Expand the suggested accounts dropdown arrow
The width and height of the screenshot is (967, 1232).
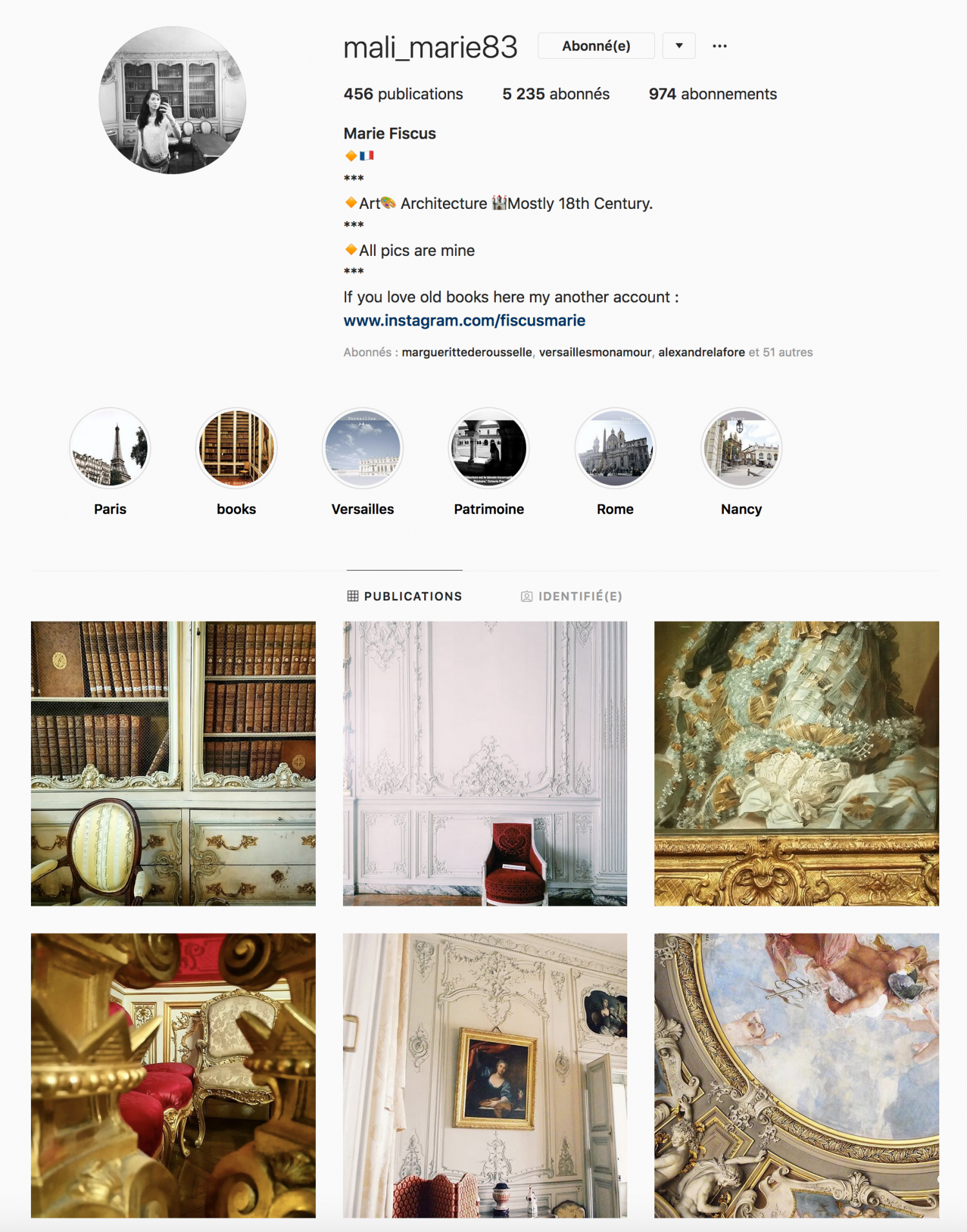click(x=679, y=46)
